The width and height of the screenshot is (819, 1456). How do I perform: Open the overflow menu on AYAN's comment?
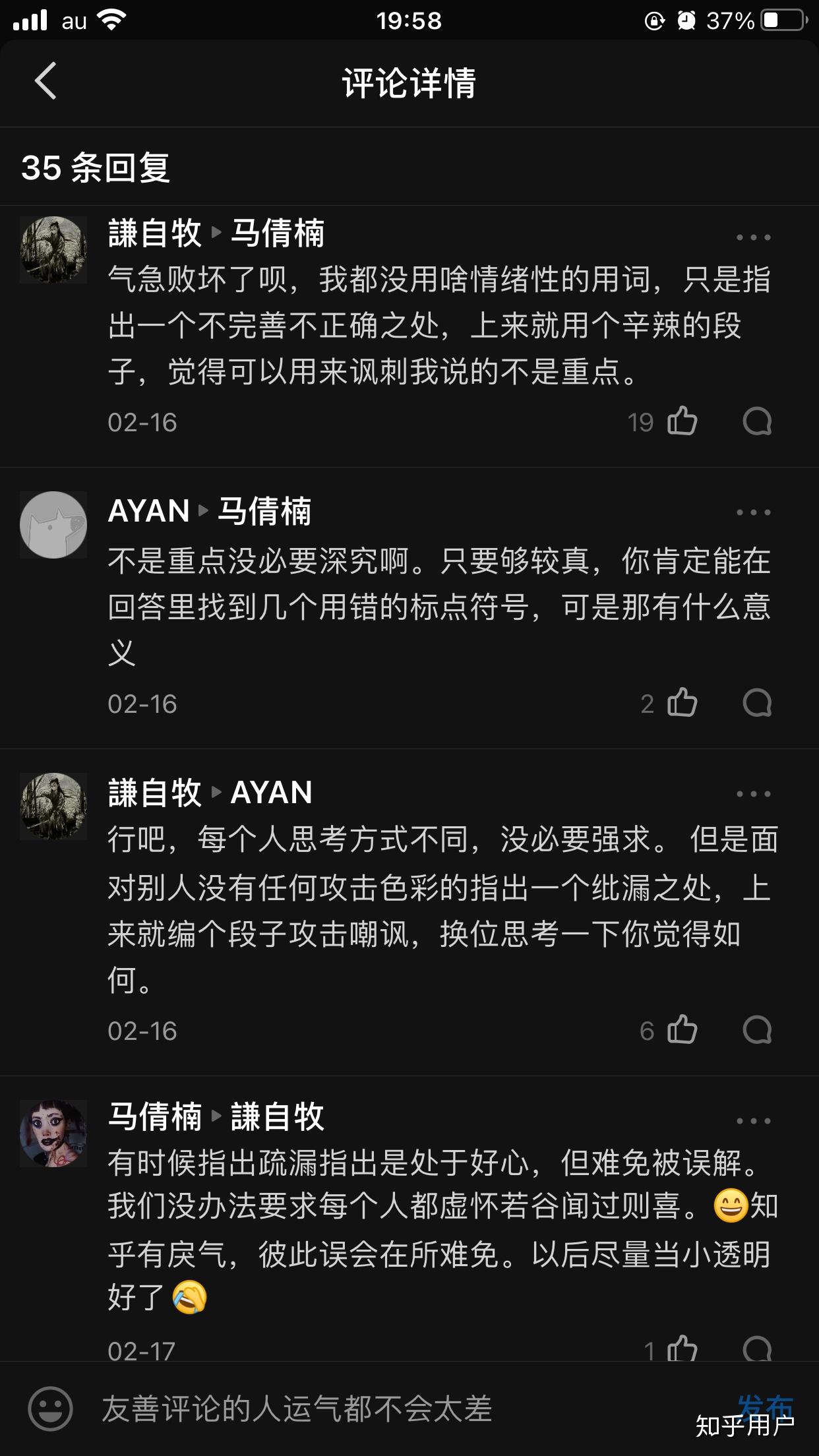(x=753, y=512)
